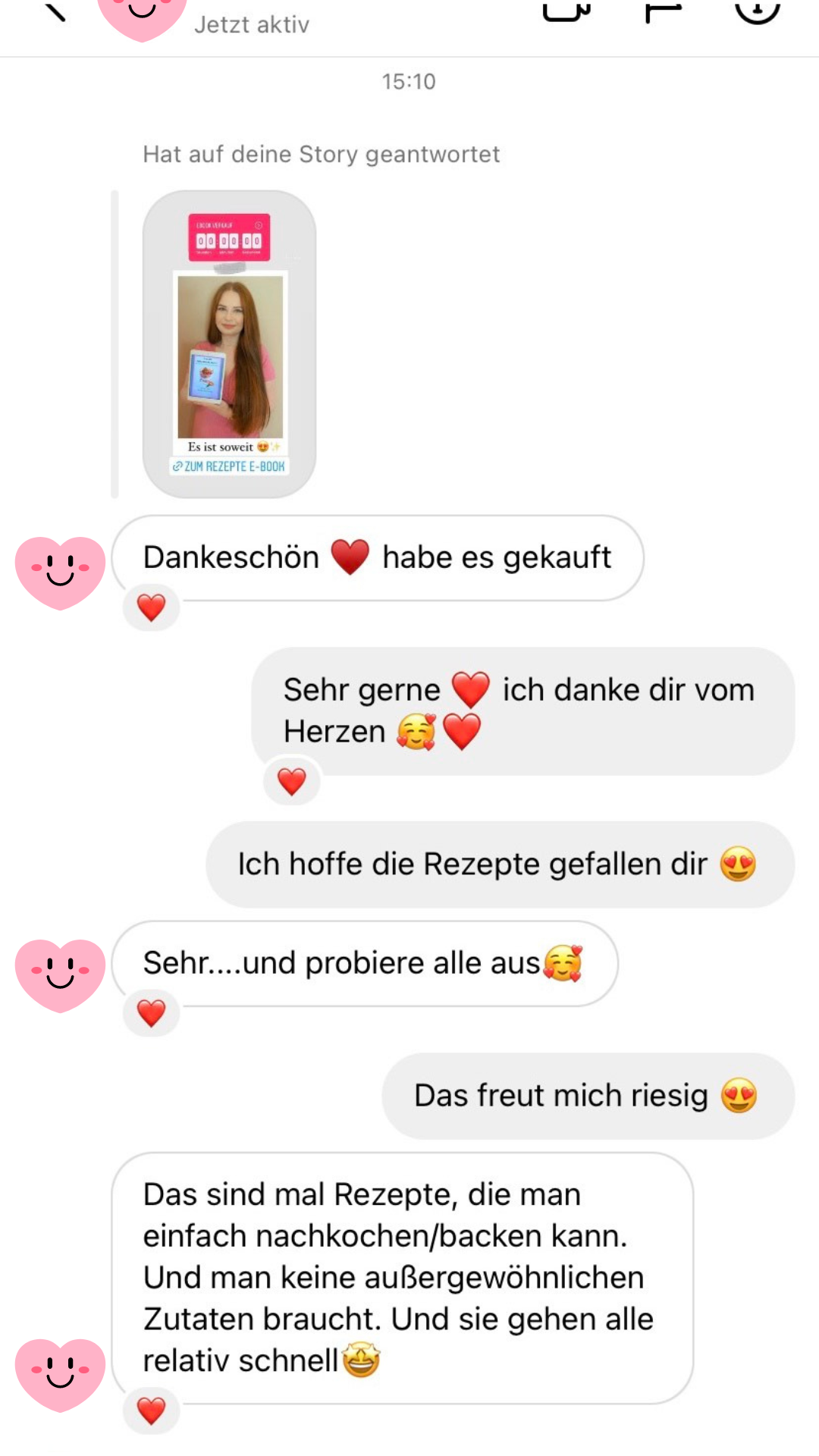Expand the EBOOK VERKAUF countdown sticker arrow
819x1456 pixels.
[258, 225]
